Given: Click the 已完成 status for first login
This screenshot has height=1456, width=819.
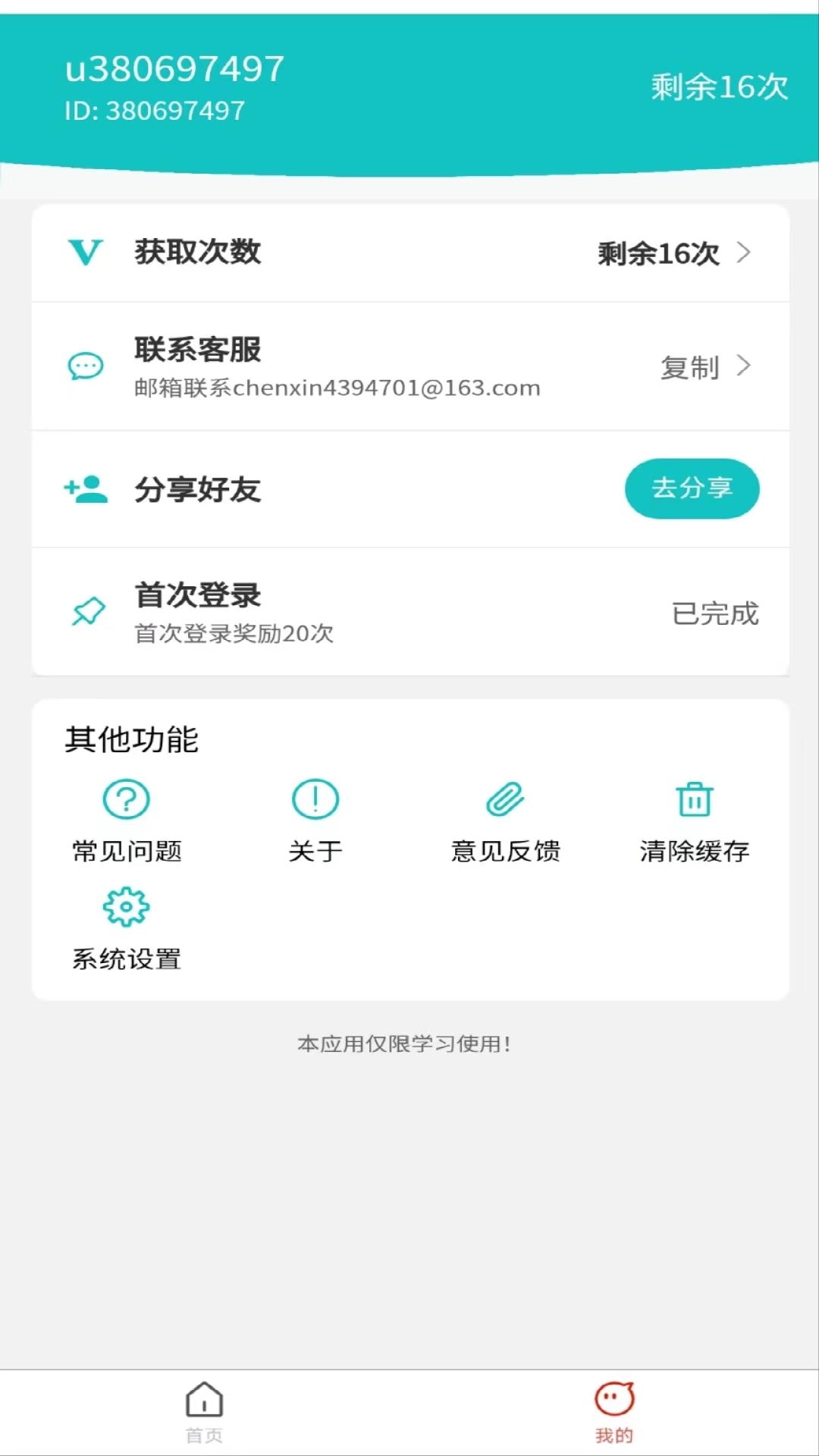Looking at the screenshot, I should pyautogui.click(x=714, y=615).
